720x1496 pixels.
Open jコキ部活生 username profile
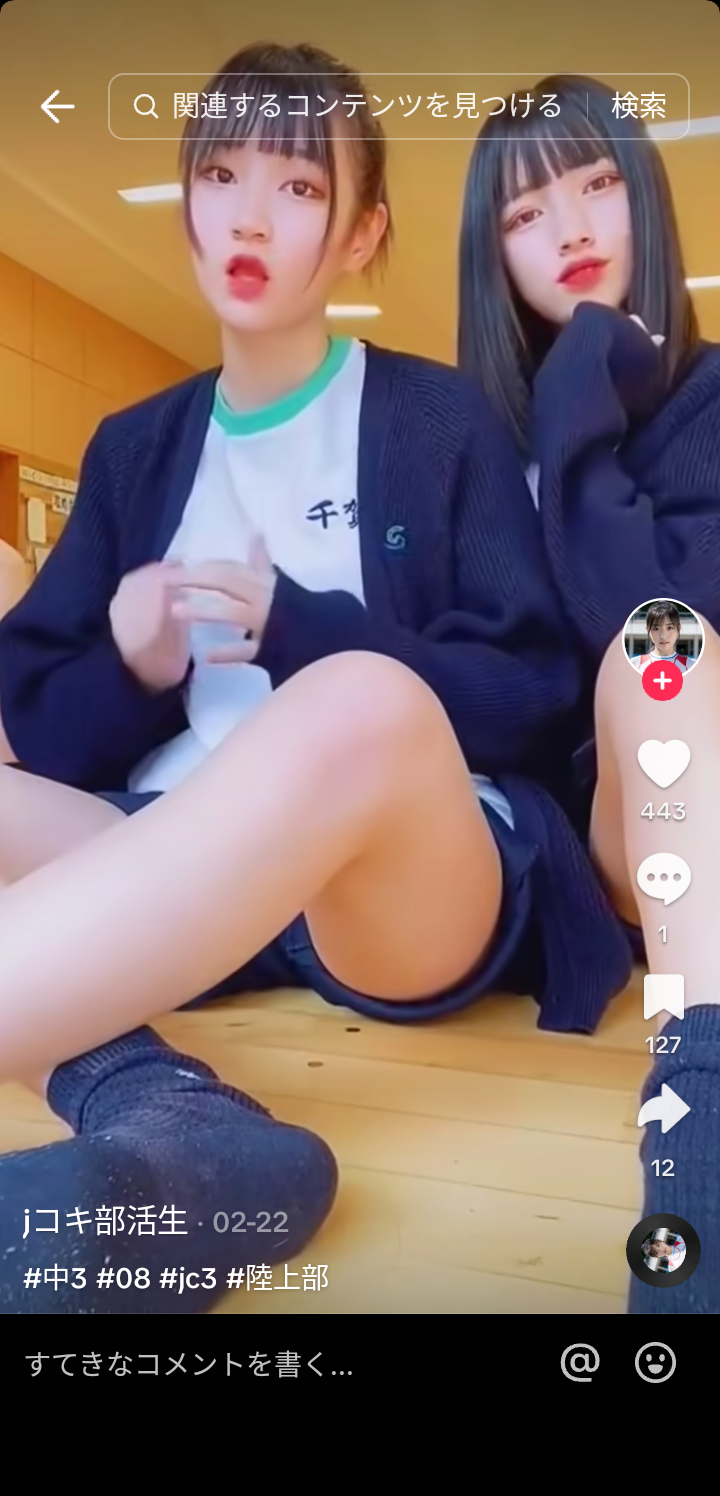click(106, 1221)
